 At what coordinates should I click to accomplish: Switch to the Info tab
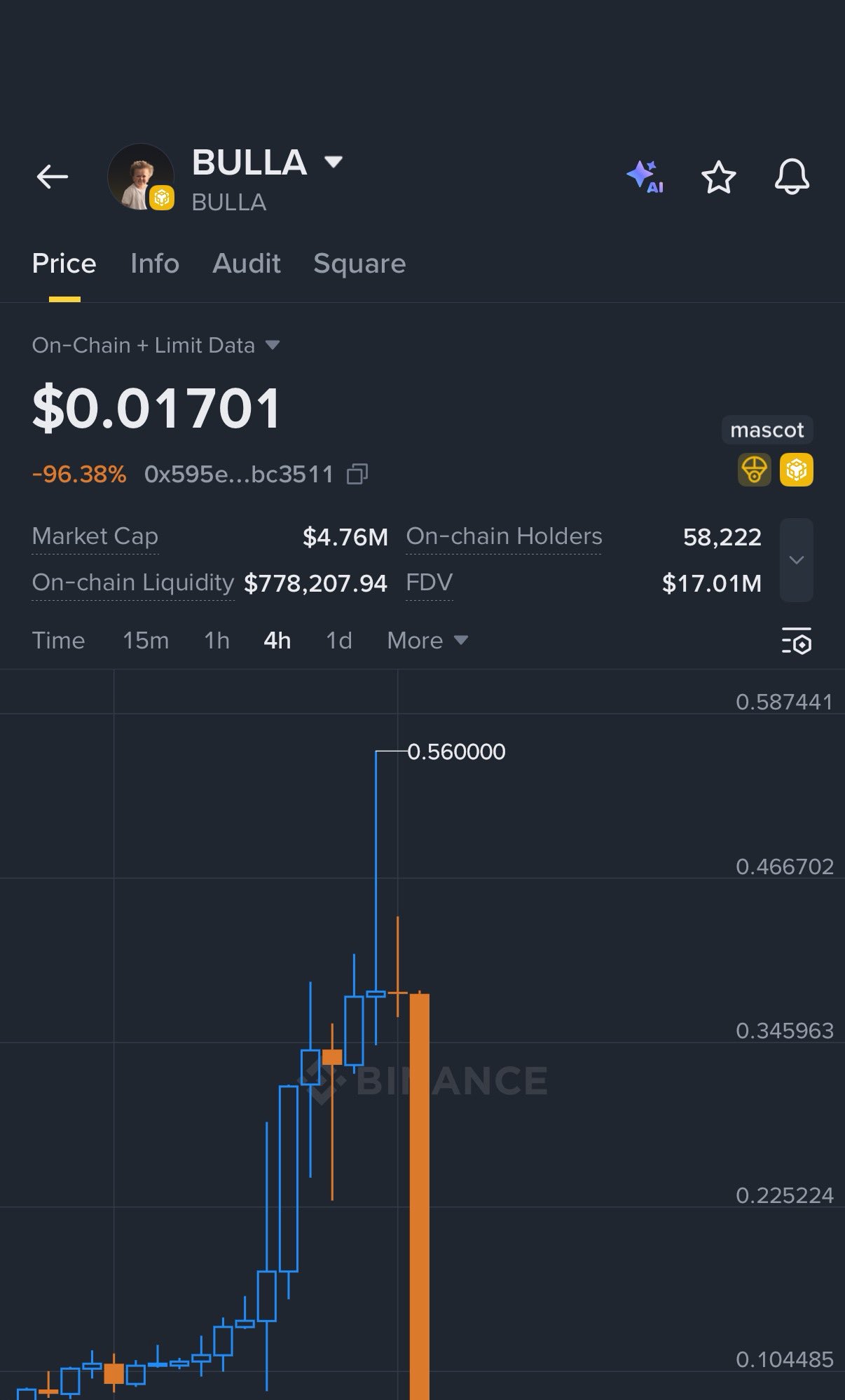(x=155, y=264)
